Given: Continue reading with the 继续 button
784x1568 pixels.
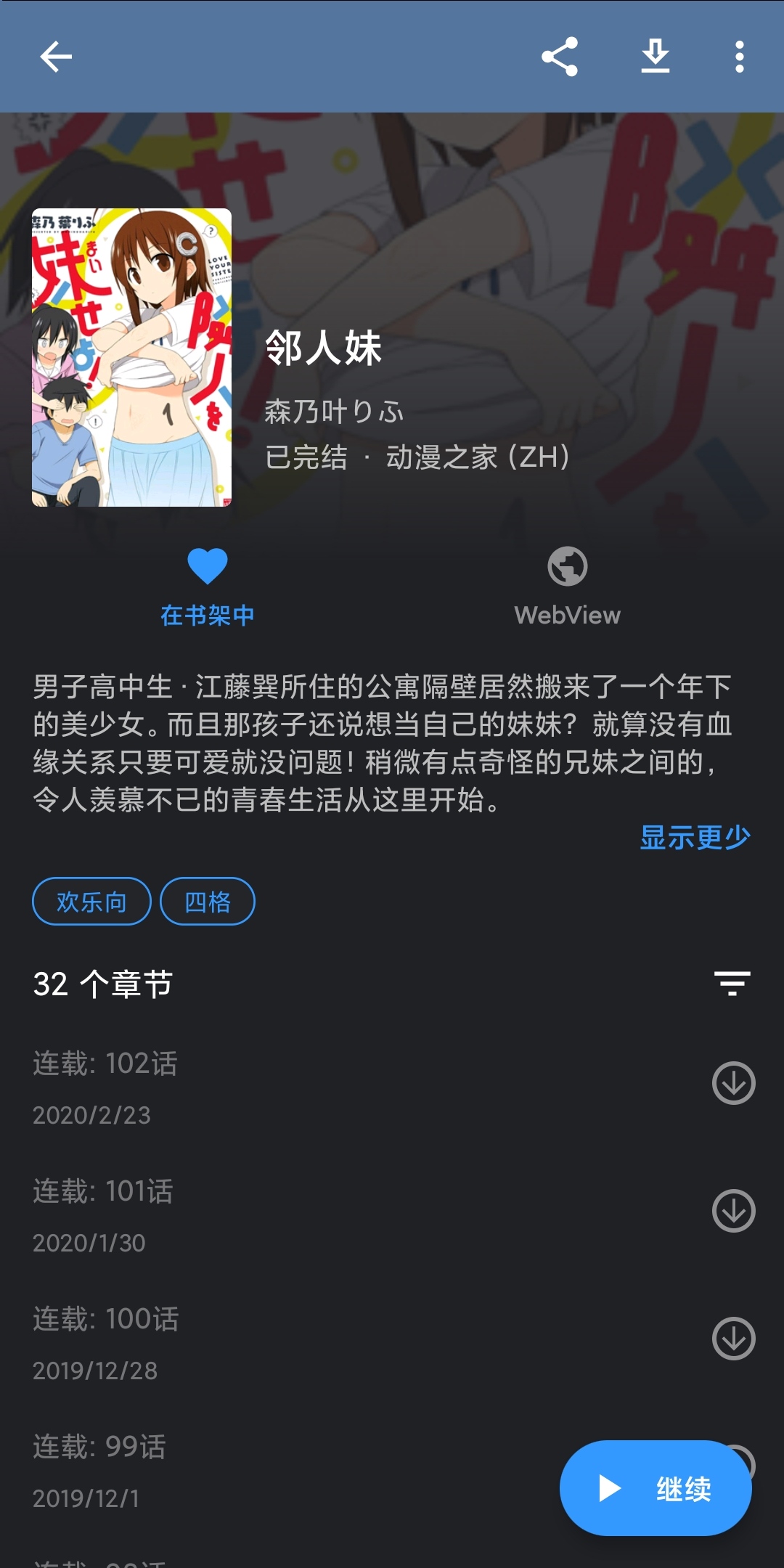Looking at the screenshot, I should tap(656, 1488).
